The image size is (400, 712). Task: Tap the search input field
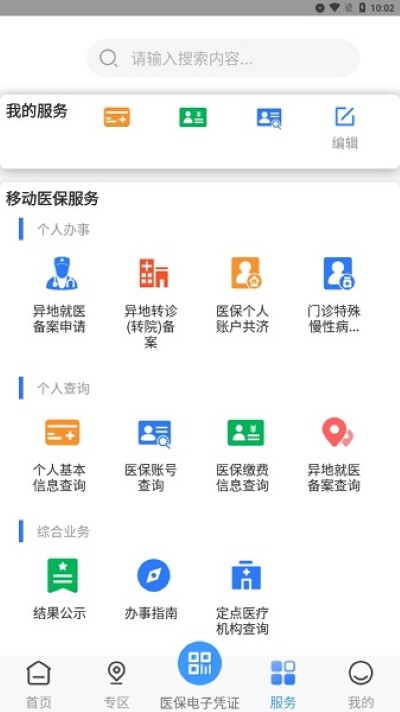coord(223,58)
